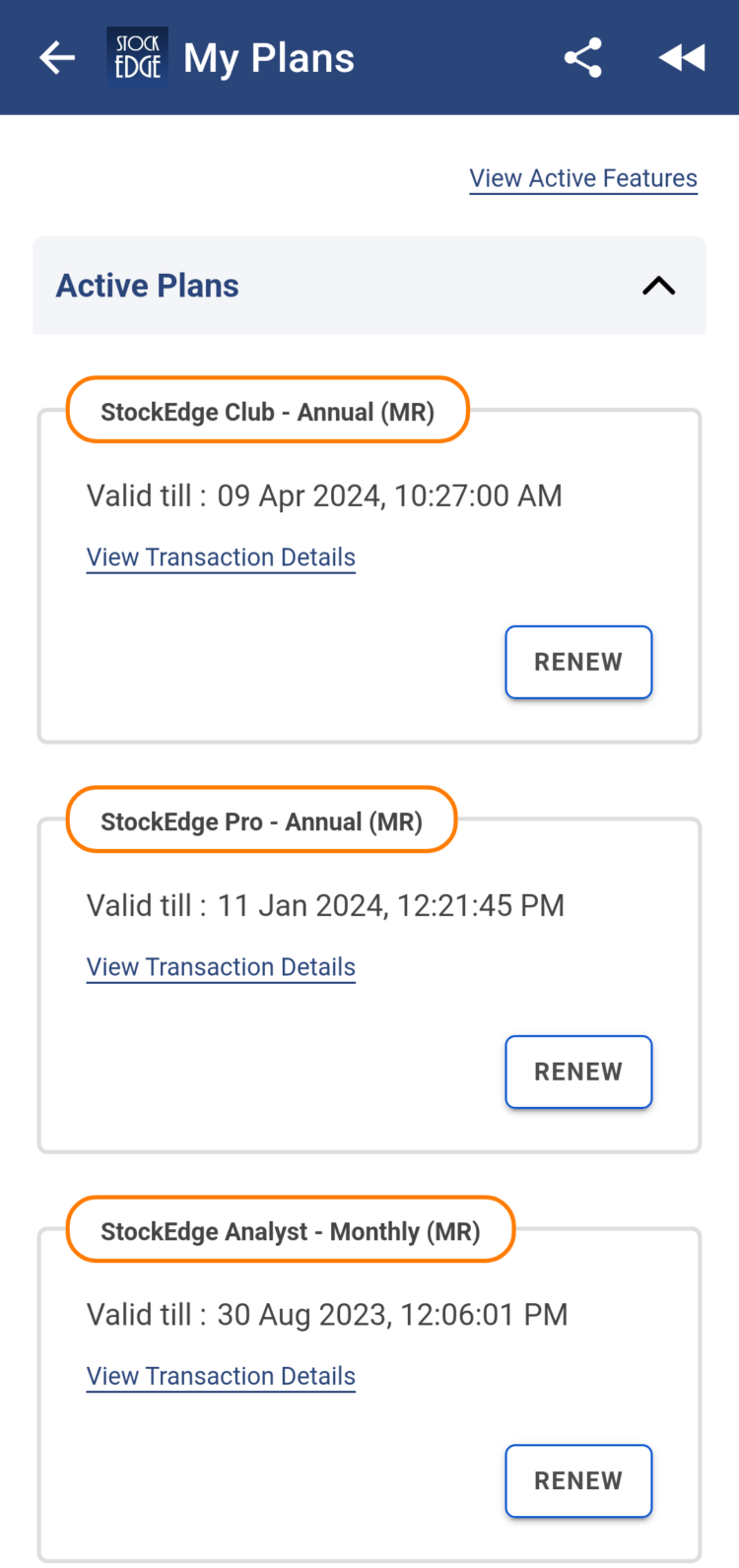Open View Active Features

click(582, 178)
